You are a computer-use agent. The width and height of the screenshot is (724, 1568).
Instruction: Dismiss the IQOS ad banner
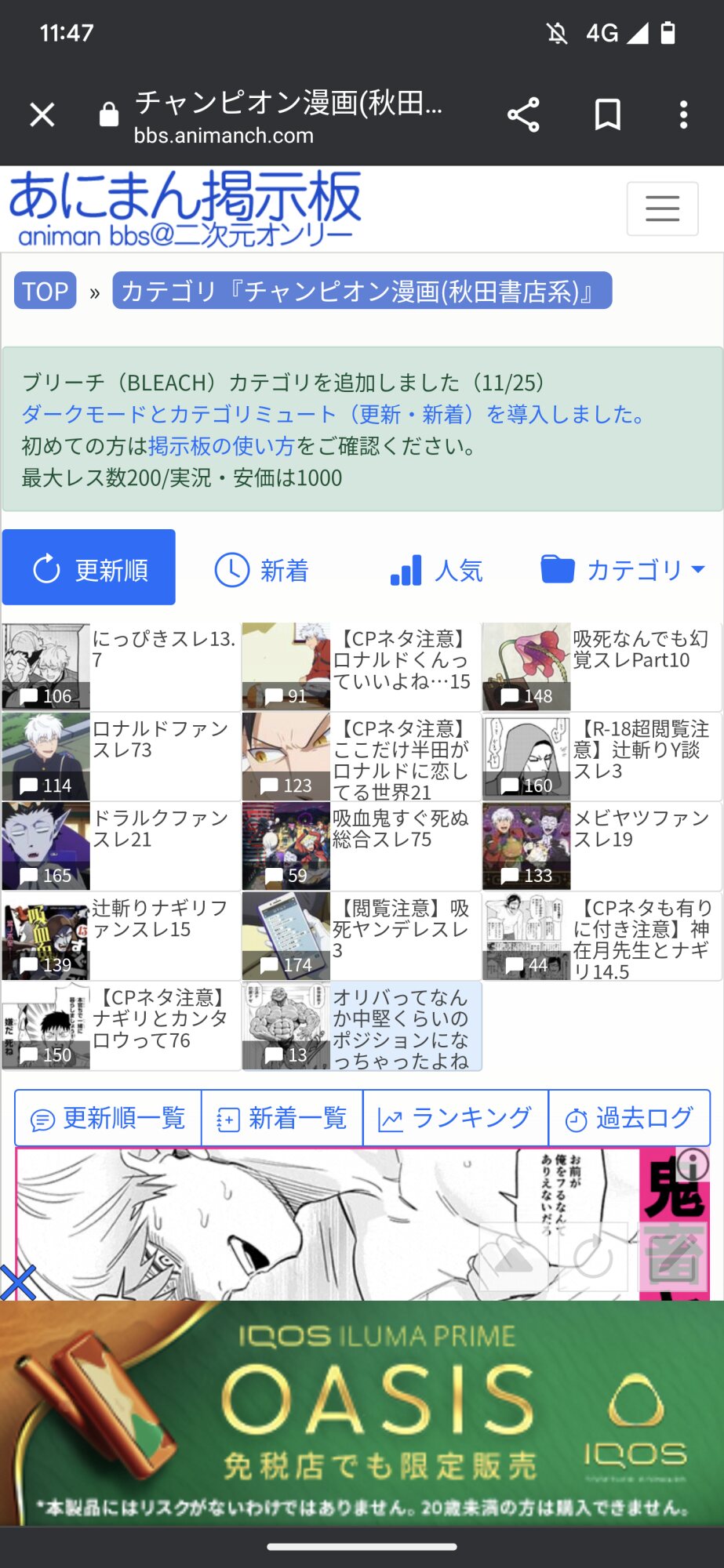pos(17,1283)
